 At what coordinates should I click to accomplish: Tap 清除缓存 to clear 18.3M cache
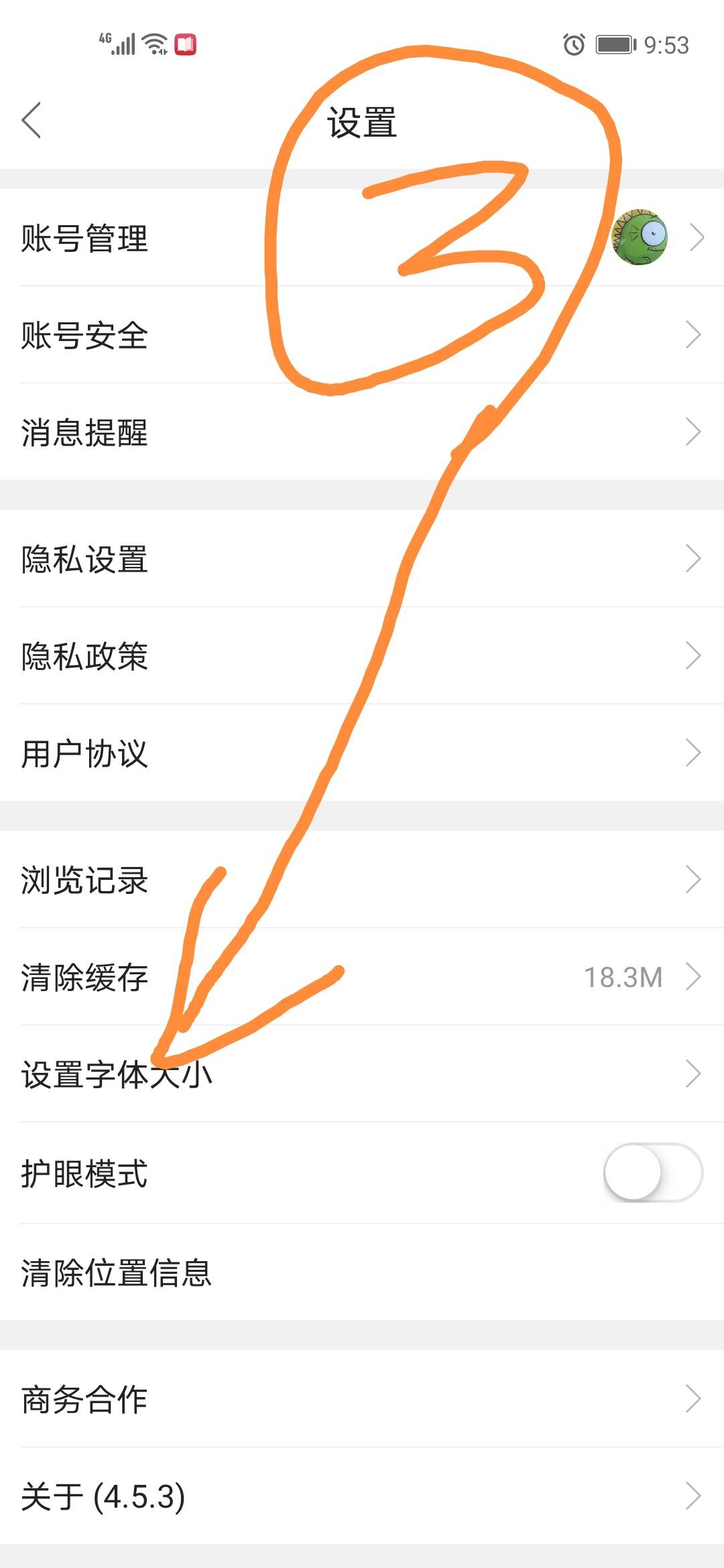click(362, 977)
